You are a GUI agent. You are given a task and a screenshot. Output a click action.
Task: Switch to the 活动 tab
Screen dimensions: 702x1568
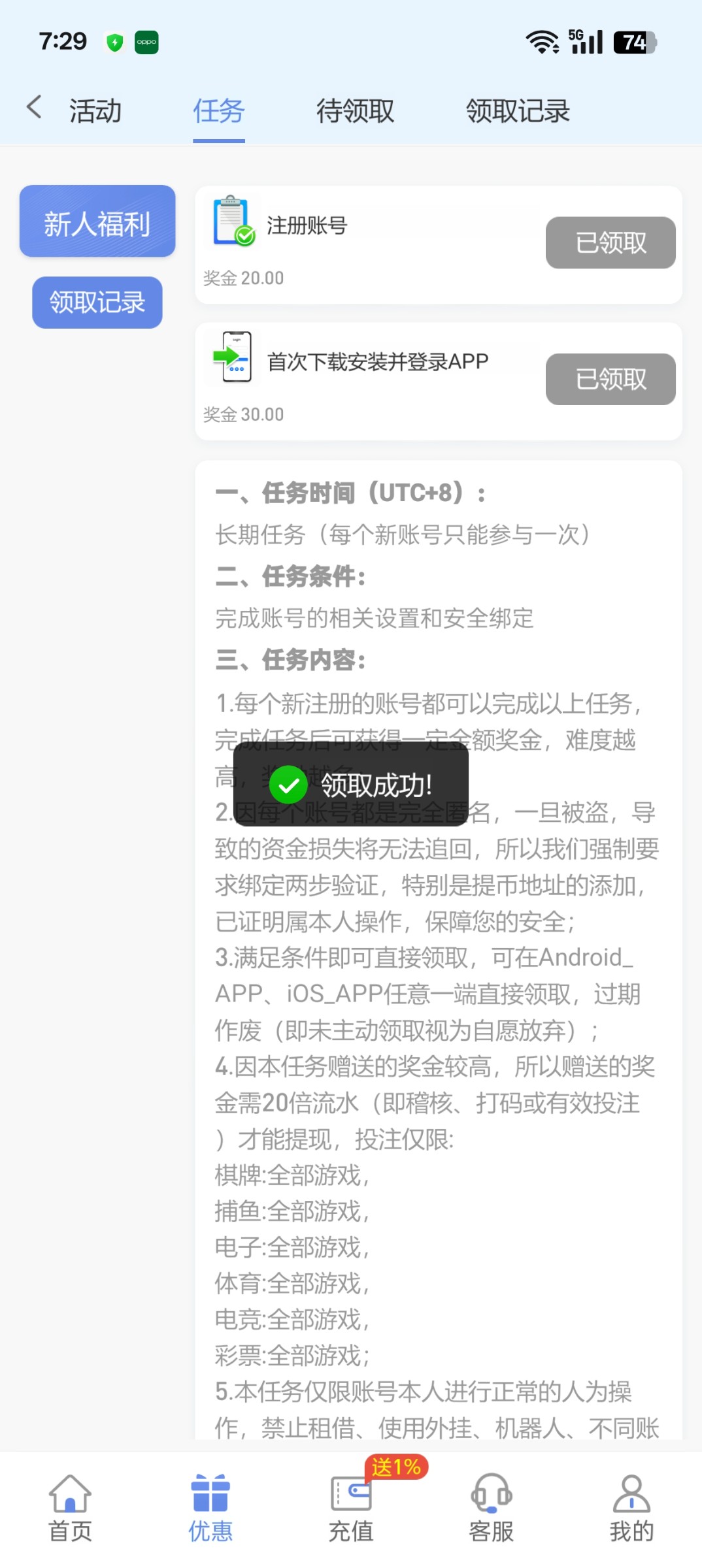coord(95,111)
